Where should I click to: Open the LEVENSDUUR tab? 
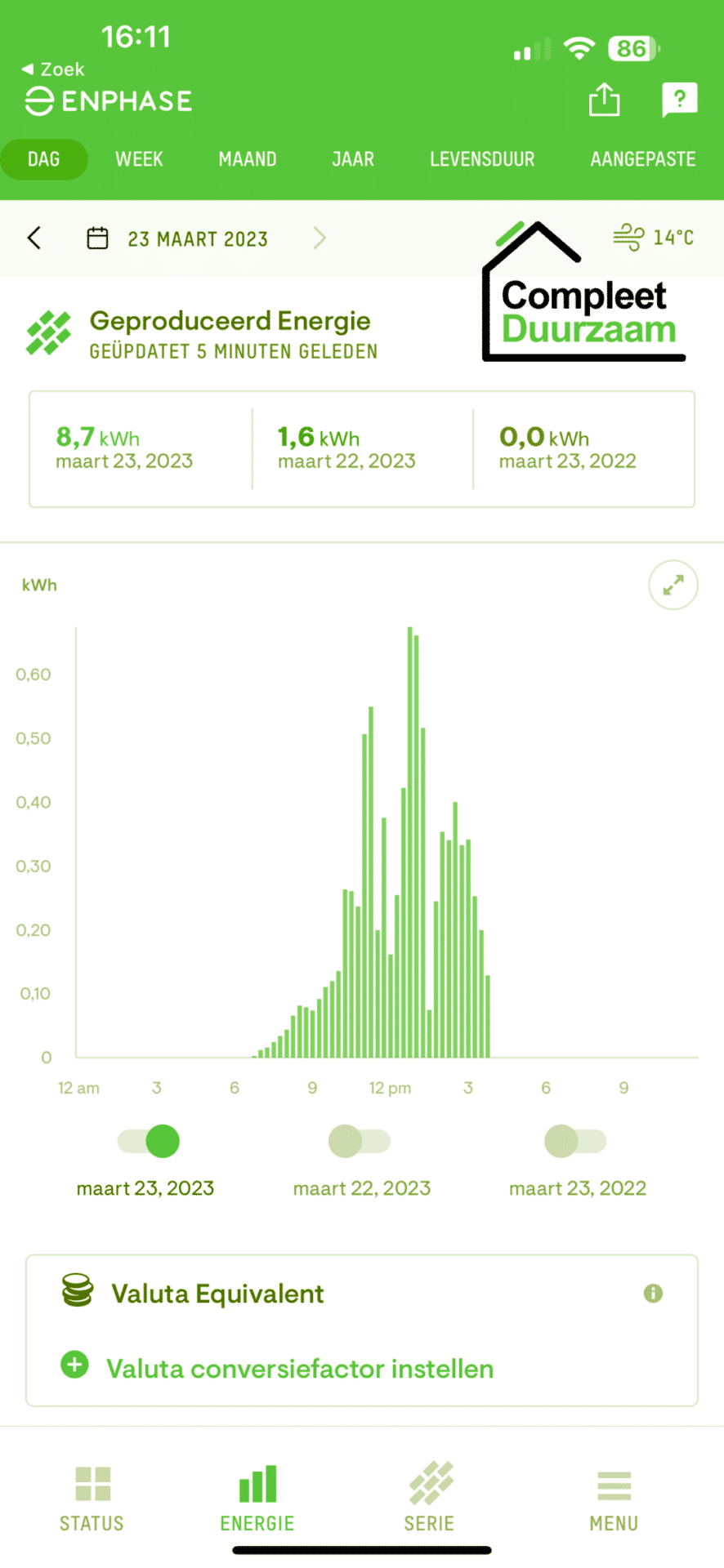[x=482, y=159]
